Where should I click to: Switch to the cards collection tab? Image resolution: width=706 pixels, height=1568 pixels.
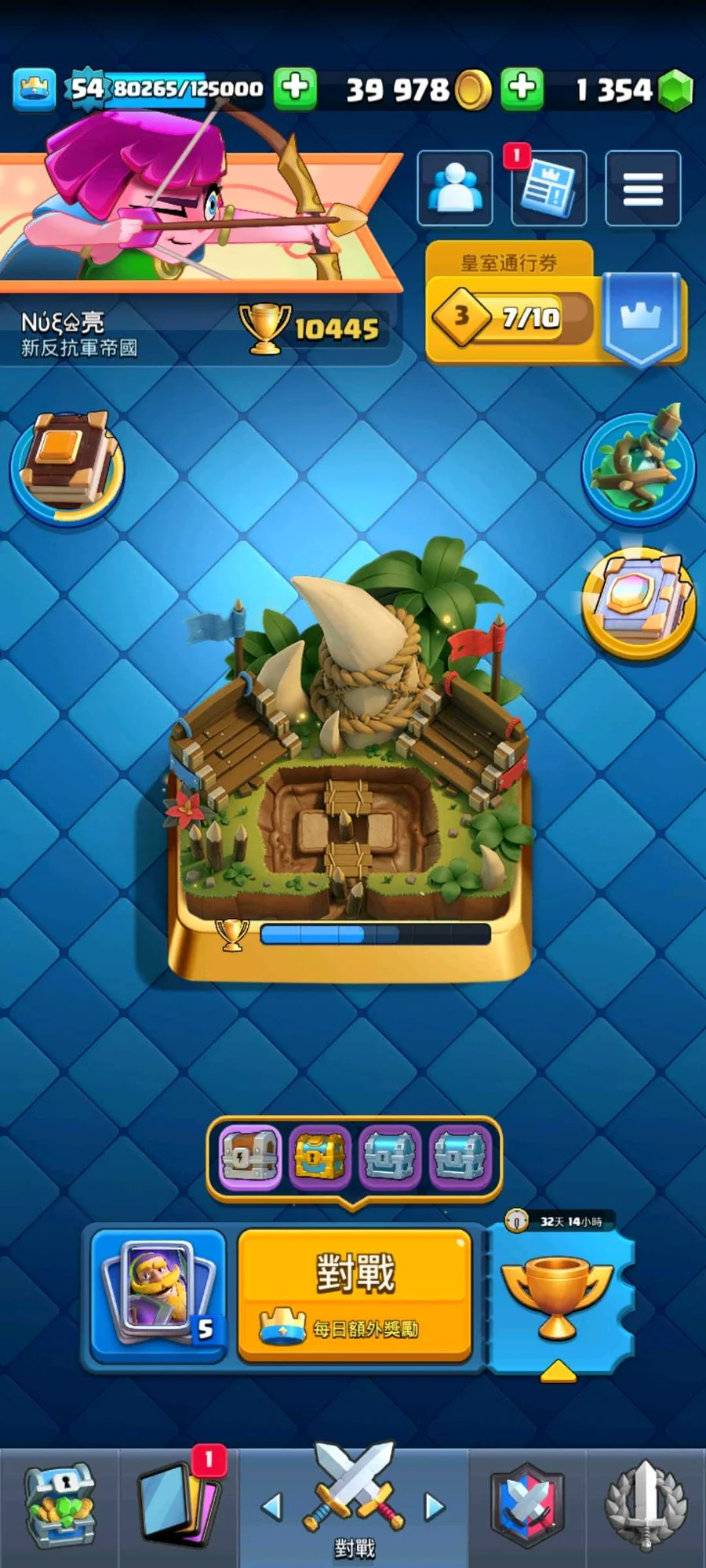[x=177, y=1507]
